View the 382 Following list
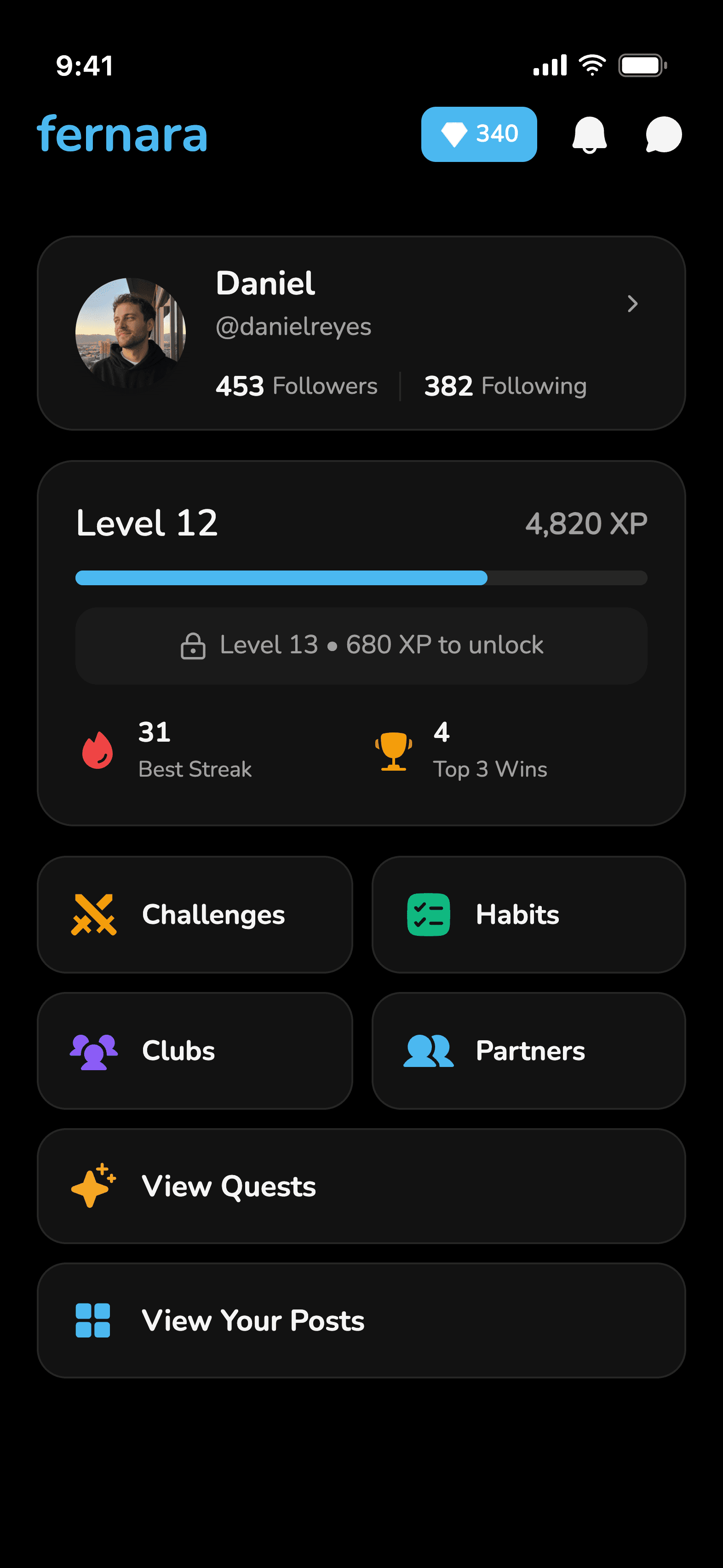The width and height of the screenshot is (723, 1568). pyautogui.click(x=505, y=386)
